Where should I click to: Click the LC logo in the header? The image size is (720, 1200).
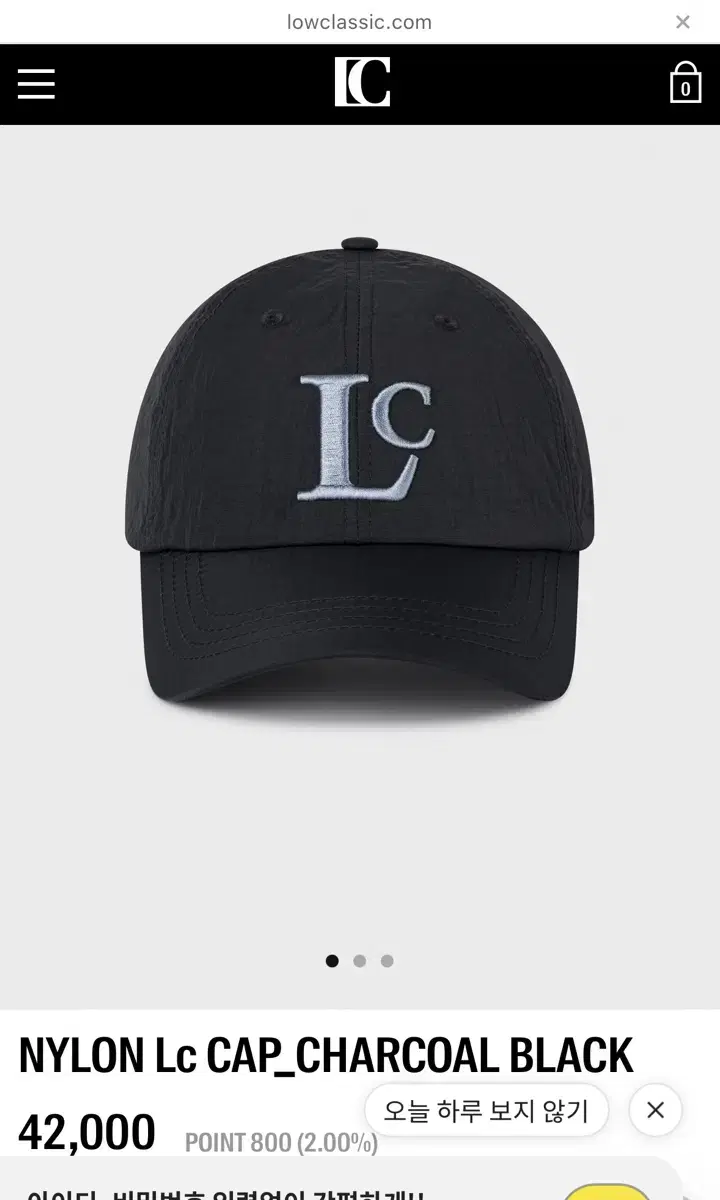point(363,84)
